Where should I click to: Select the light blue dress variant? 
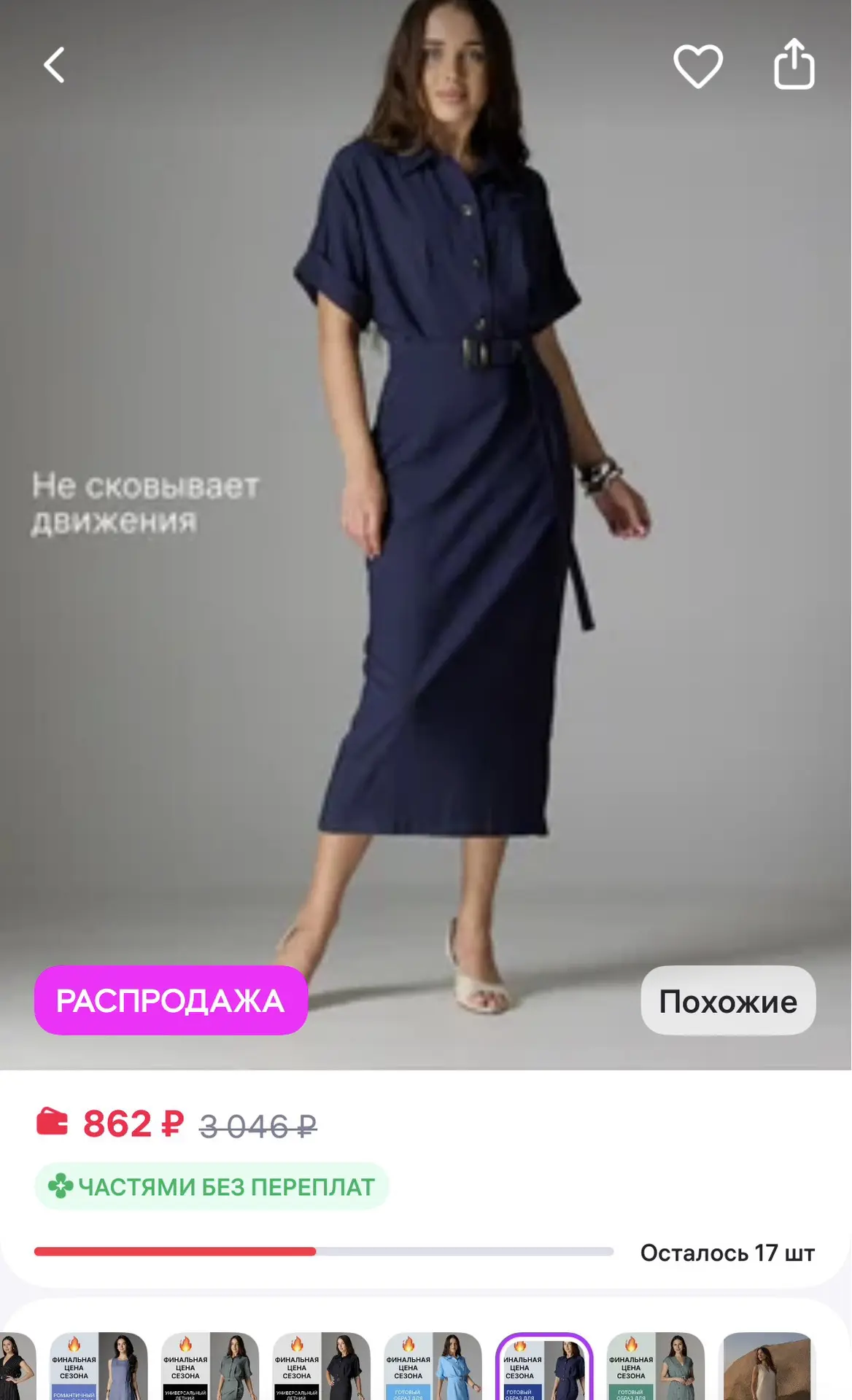click(x=433, y=1366)
